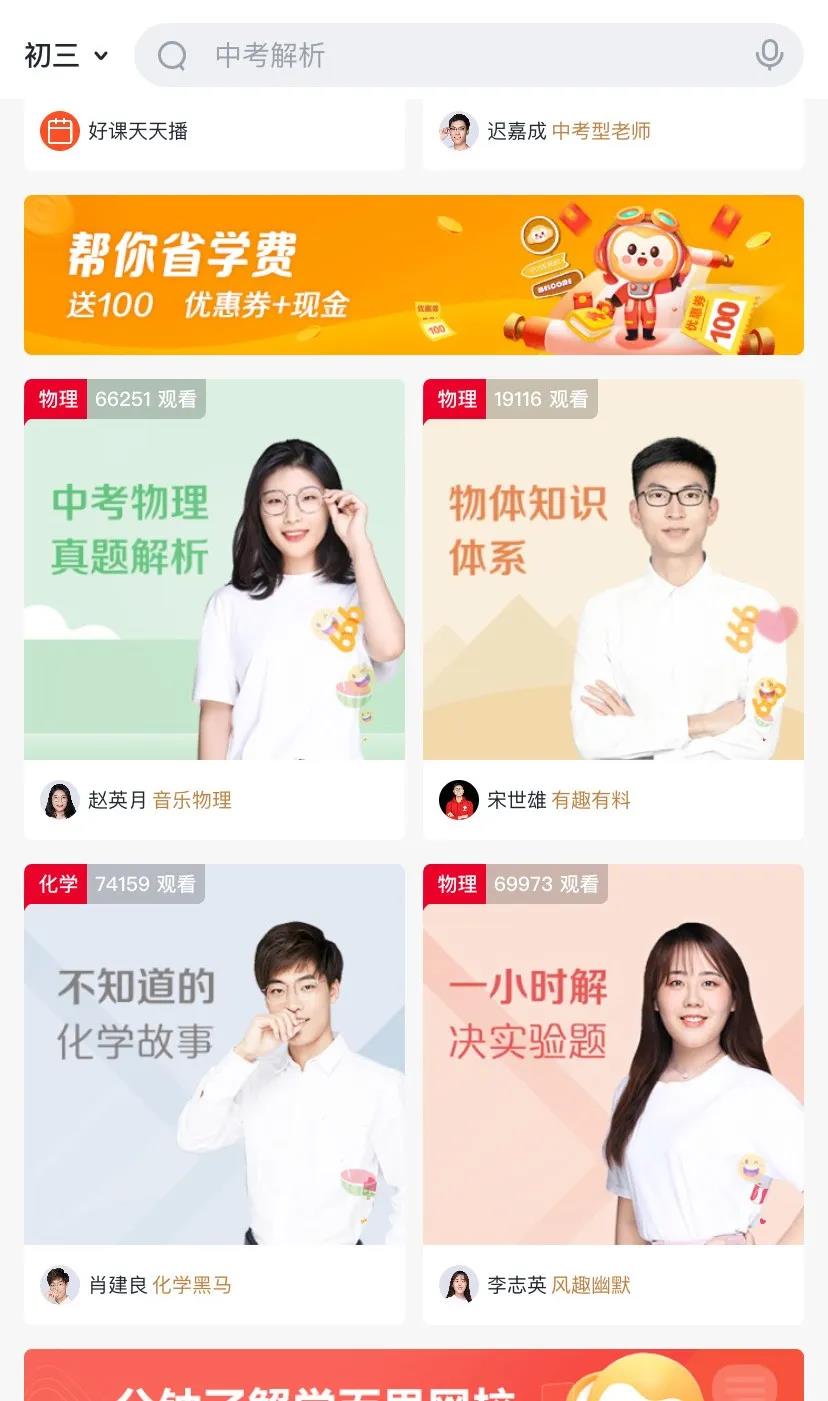Screen dimensions: 828x1401
Task: Open the 好课天天播 card
Action: (214, 132)
